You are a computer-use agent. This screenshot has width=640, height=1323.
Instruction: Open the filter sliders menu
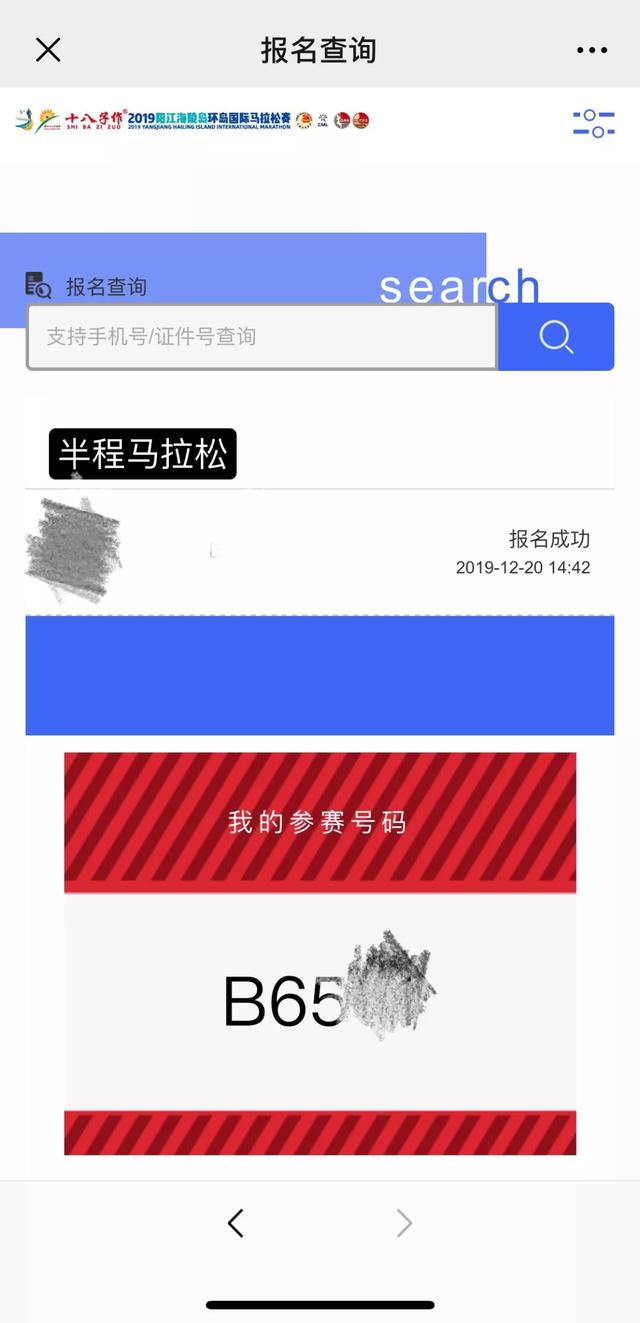593,123
